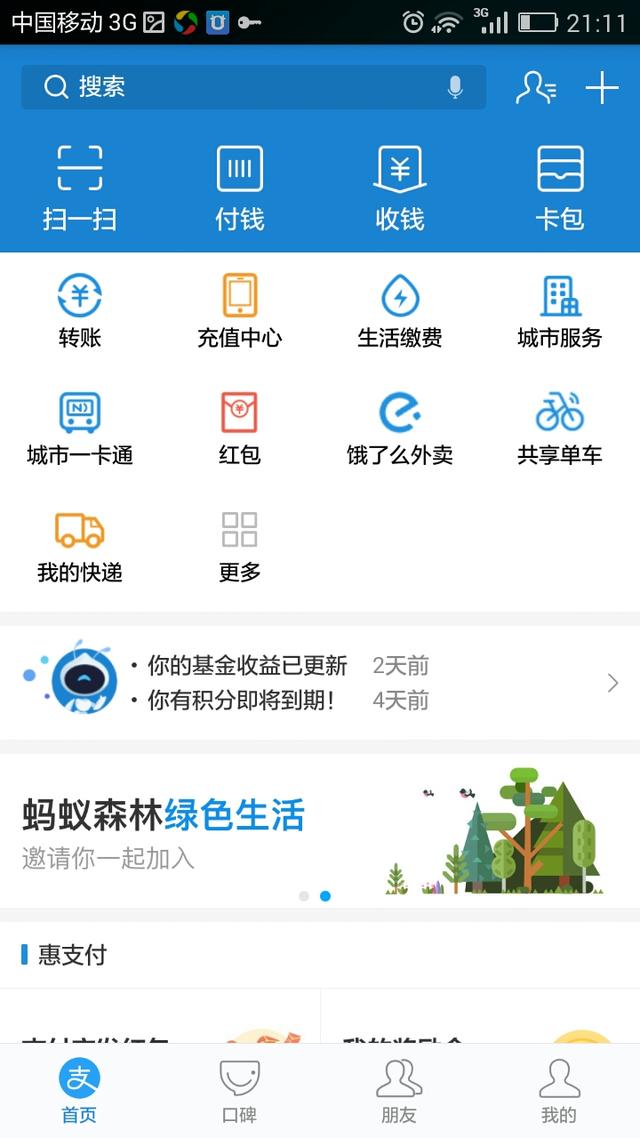View the 蚂蚁森林绿色生活 banner
640x1138 pixels.
click(320, 830)
